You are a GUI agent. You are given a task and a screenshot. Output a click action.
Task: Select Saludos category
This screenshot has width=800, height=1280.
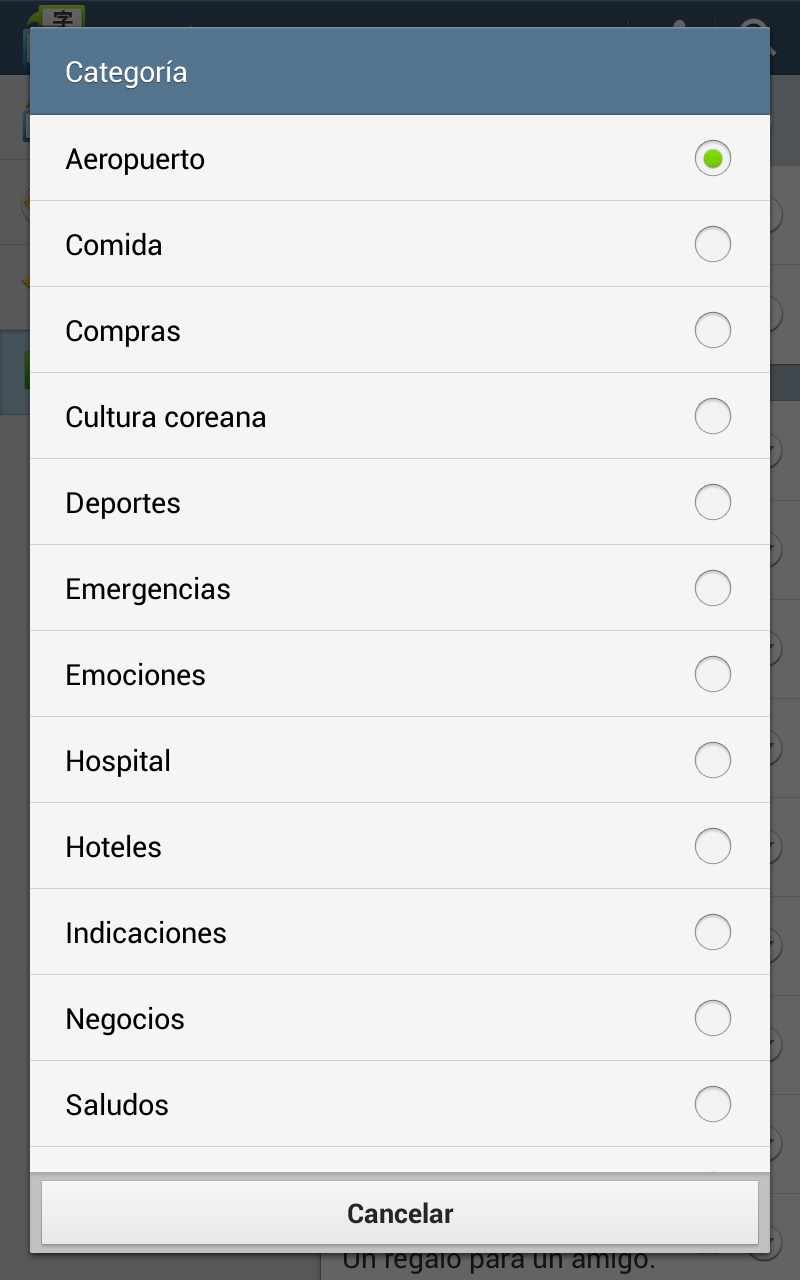pos(400,1105)
